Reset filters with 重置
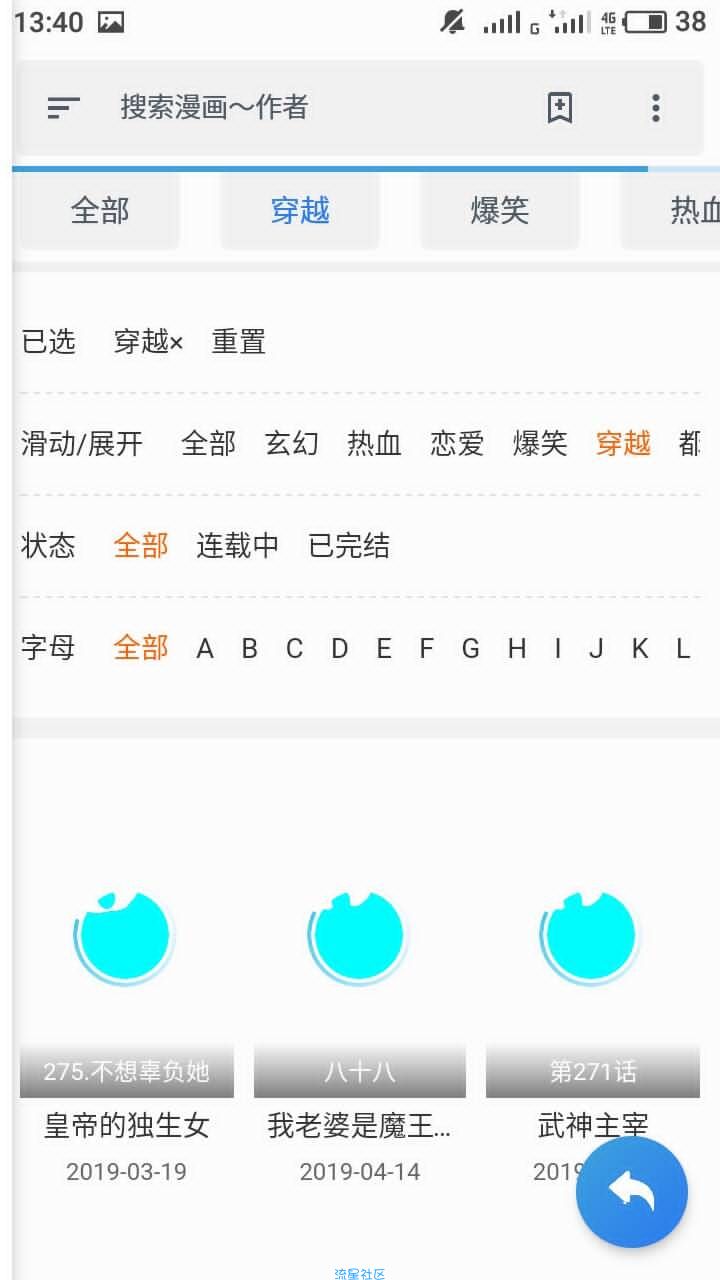This screenshot has width=720, height=1280. tap(238, 342)
